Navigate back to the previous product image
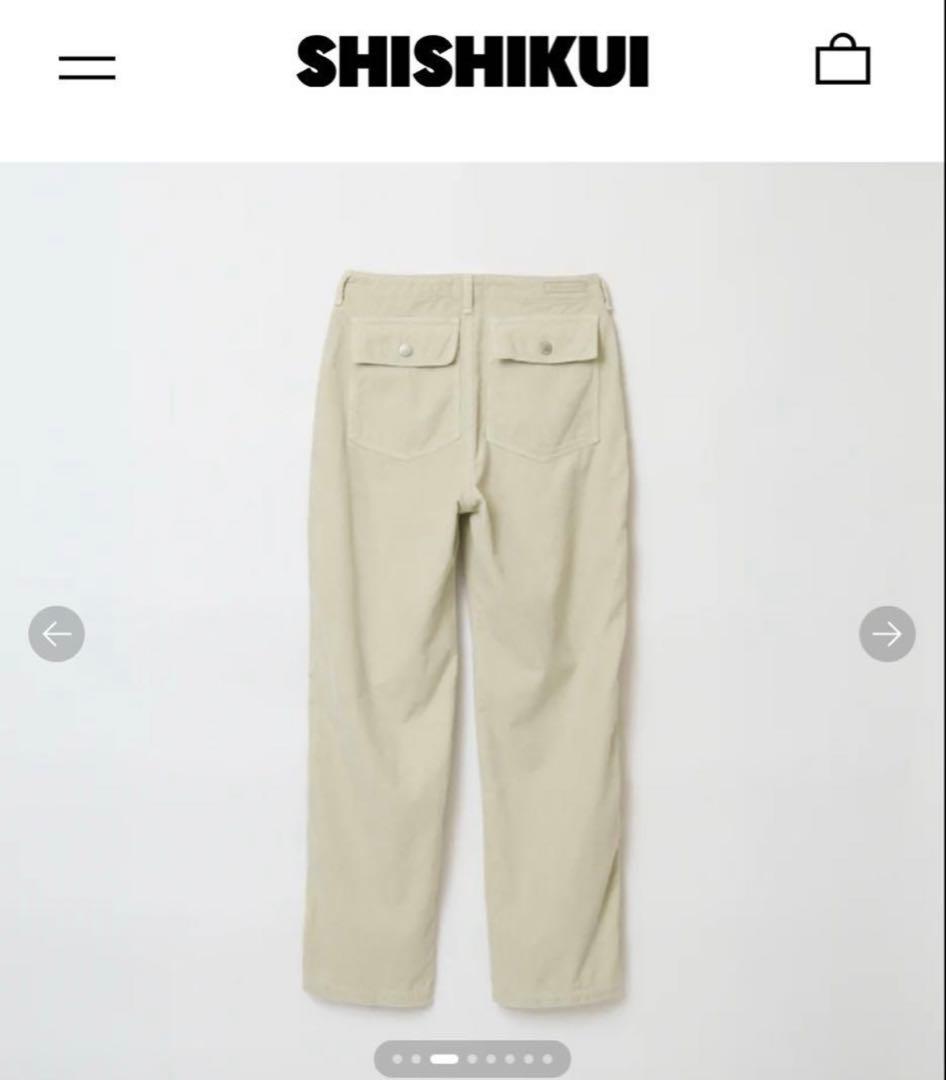The height and width of the screenshot is (1080, 946). coord(57,632)
